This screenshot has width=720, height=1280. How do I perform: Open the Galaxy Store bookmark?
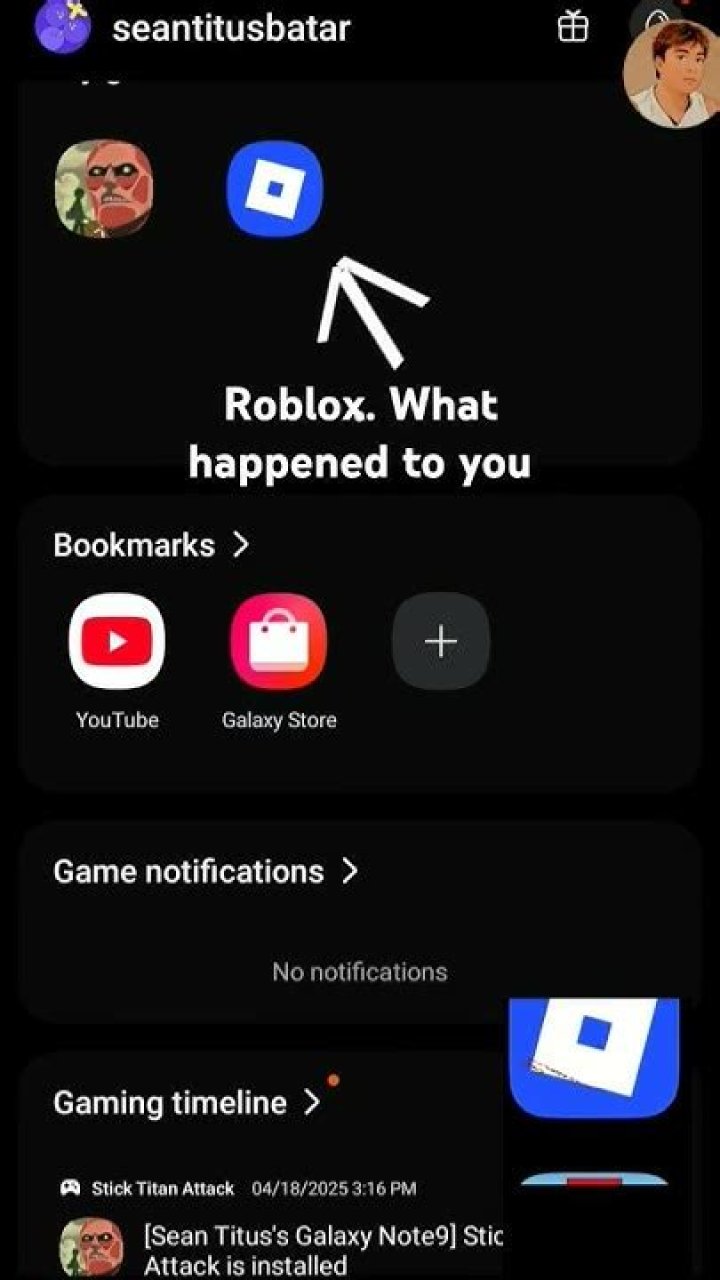tap(278, 641)
